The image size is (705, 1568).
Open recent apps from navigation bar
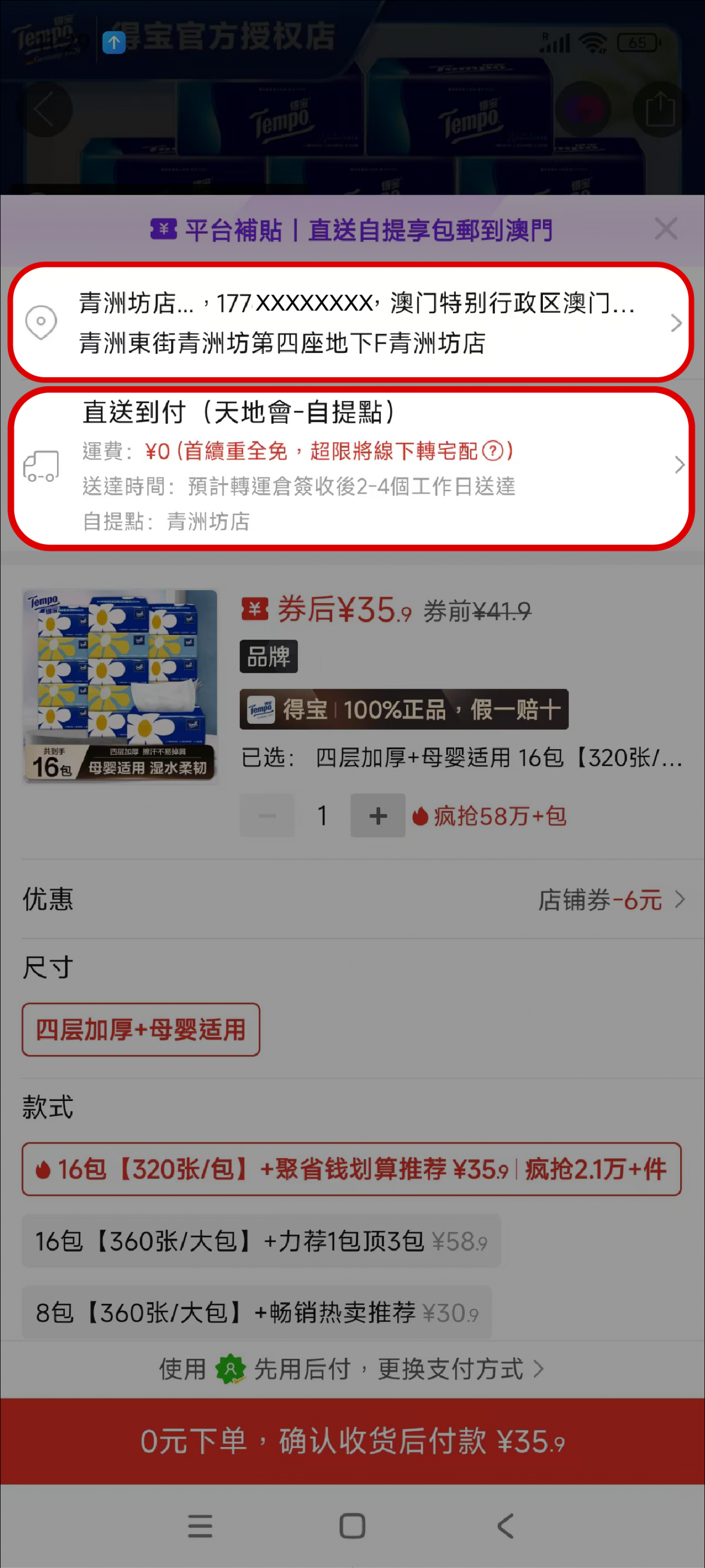coord(200,1526)
